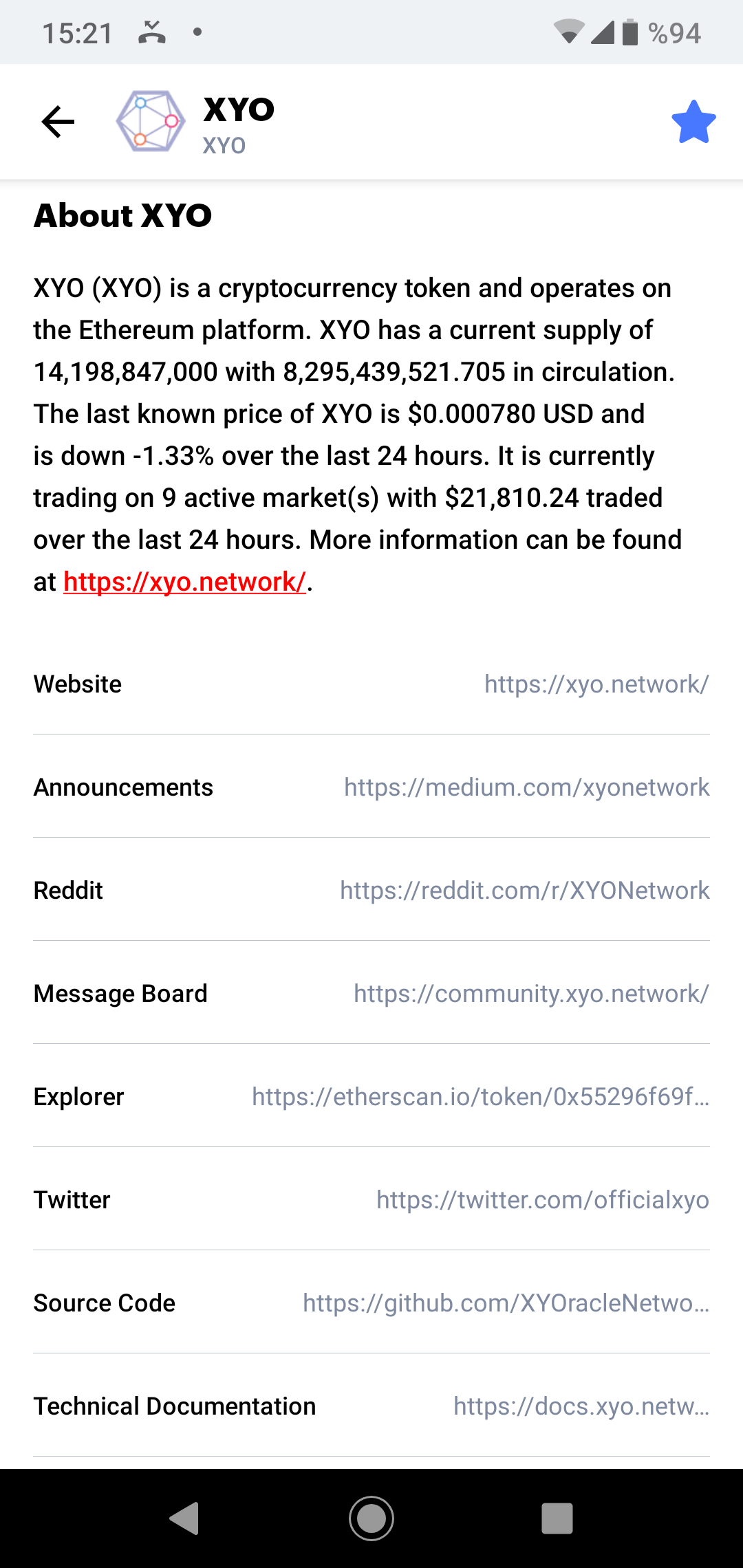The image size is (743, 1568).
Task: Open the Twitter officialxyo link
Action: pos(542,1200)
